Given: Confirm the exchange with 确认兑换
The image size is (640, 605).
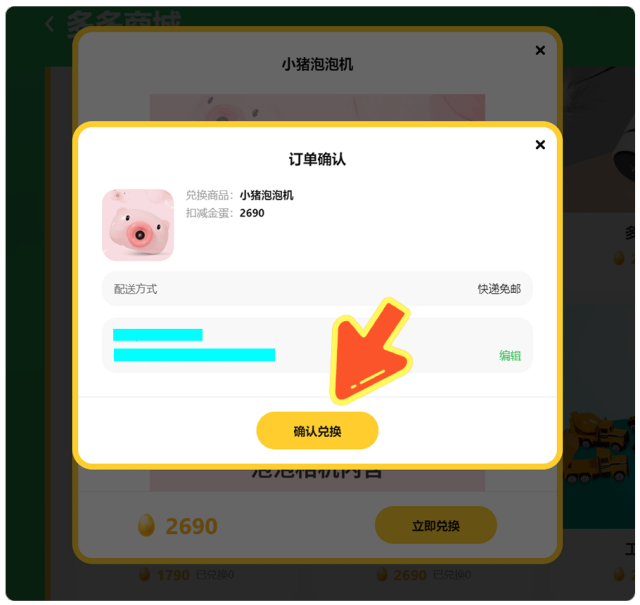Looking at the screenshot, I should 317,431.
